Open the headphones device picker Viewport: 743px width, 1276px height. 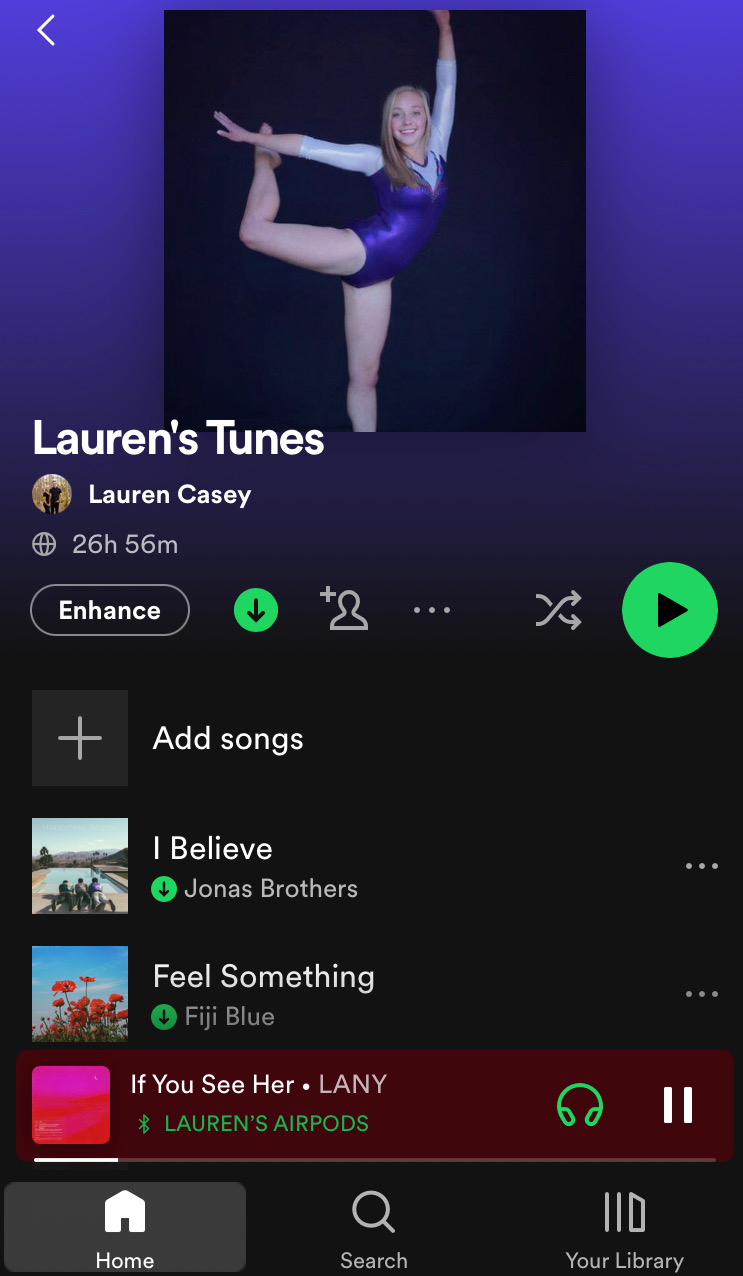580,1105
